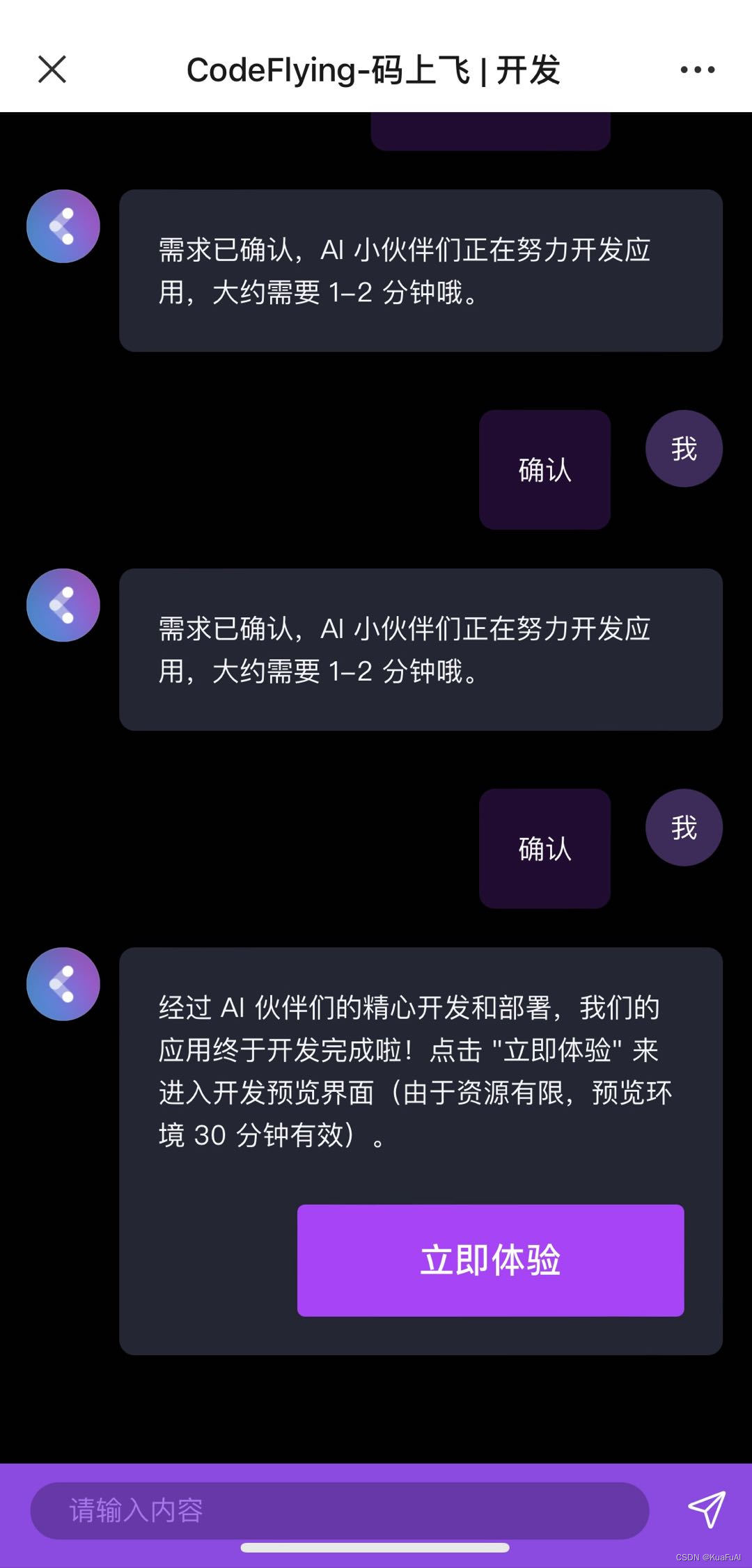Click the middle AI assistant avatar icon
Screen dimensions: 752x1568
click(x=63, y=605)
